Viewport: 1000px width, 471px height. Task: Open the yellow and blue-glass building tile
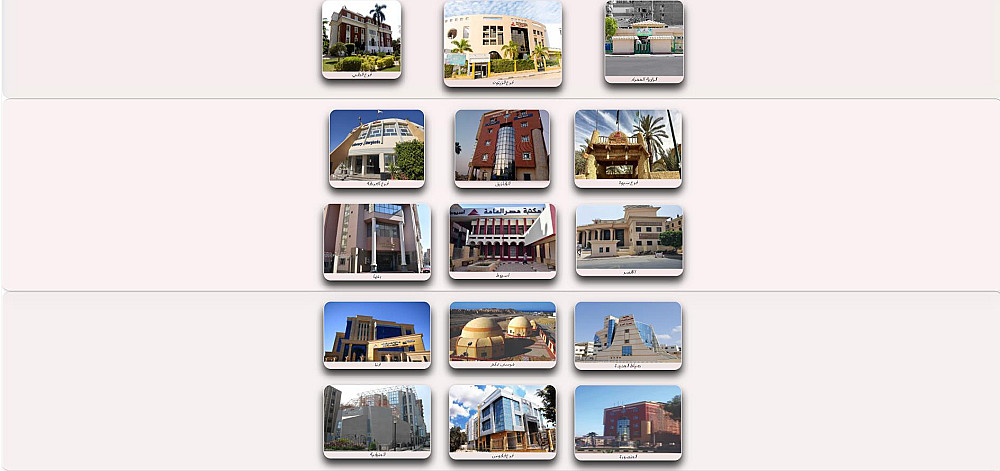point(376,334)
